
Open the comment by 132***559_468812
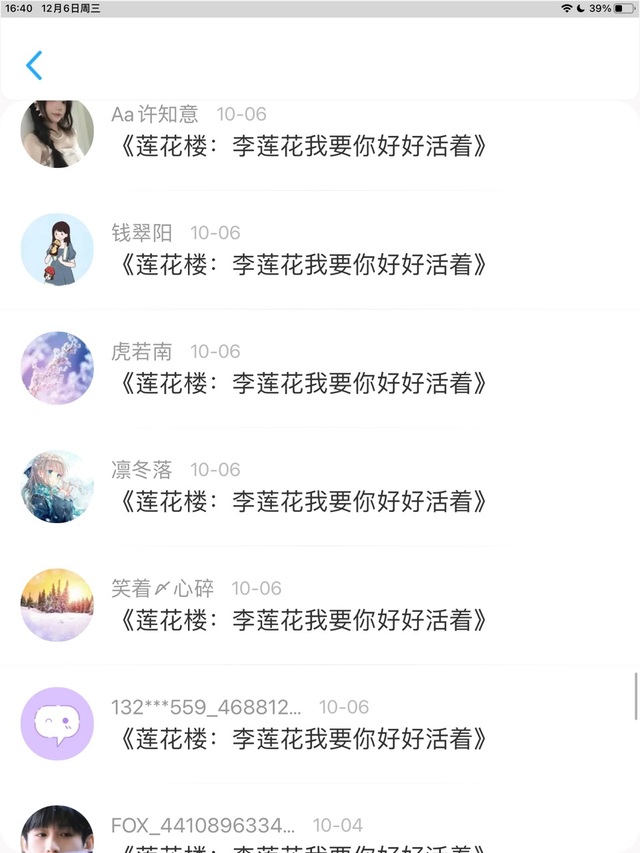(x=302, y=738)
